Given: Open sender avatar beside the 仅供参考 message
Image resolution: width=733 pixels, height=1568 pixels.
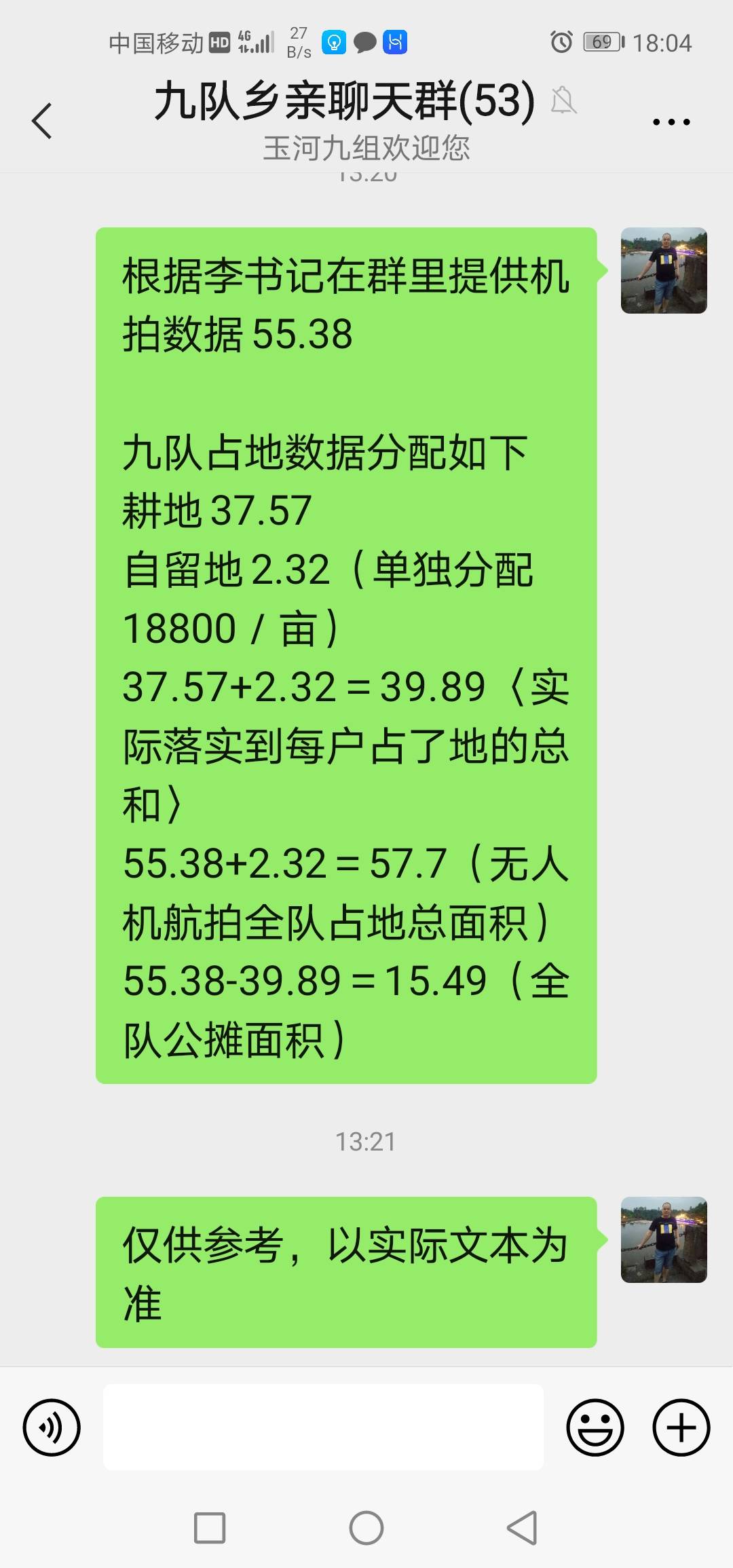Looking at the screenshot, I should click(x=664, y=1239).
